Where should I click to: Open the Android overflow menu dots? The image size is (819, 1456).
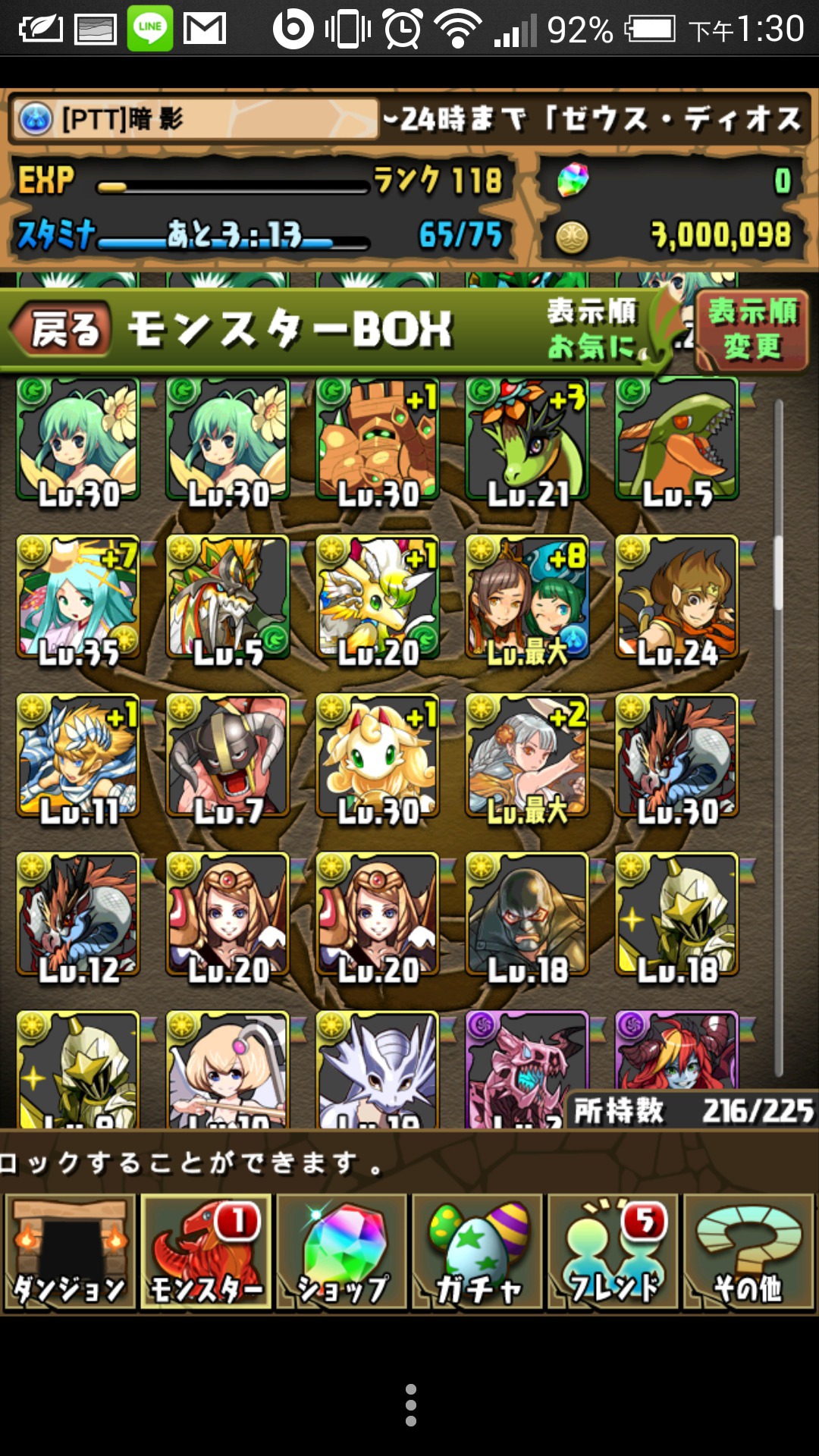[410, 1405]
